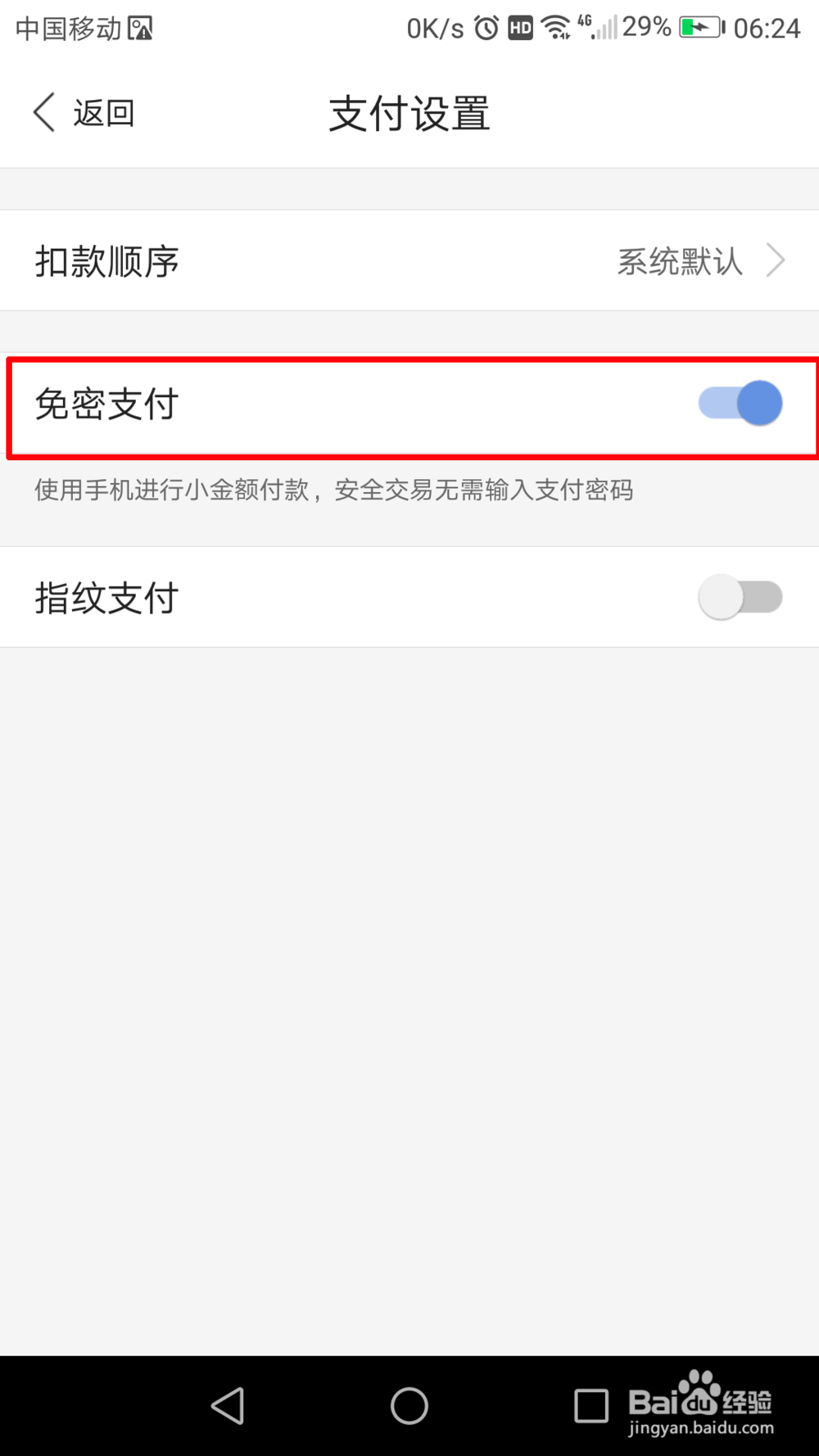Tap the 支付设置 title bar
This screenshot has width=819, height=1456.
tap(409, 113)
